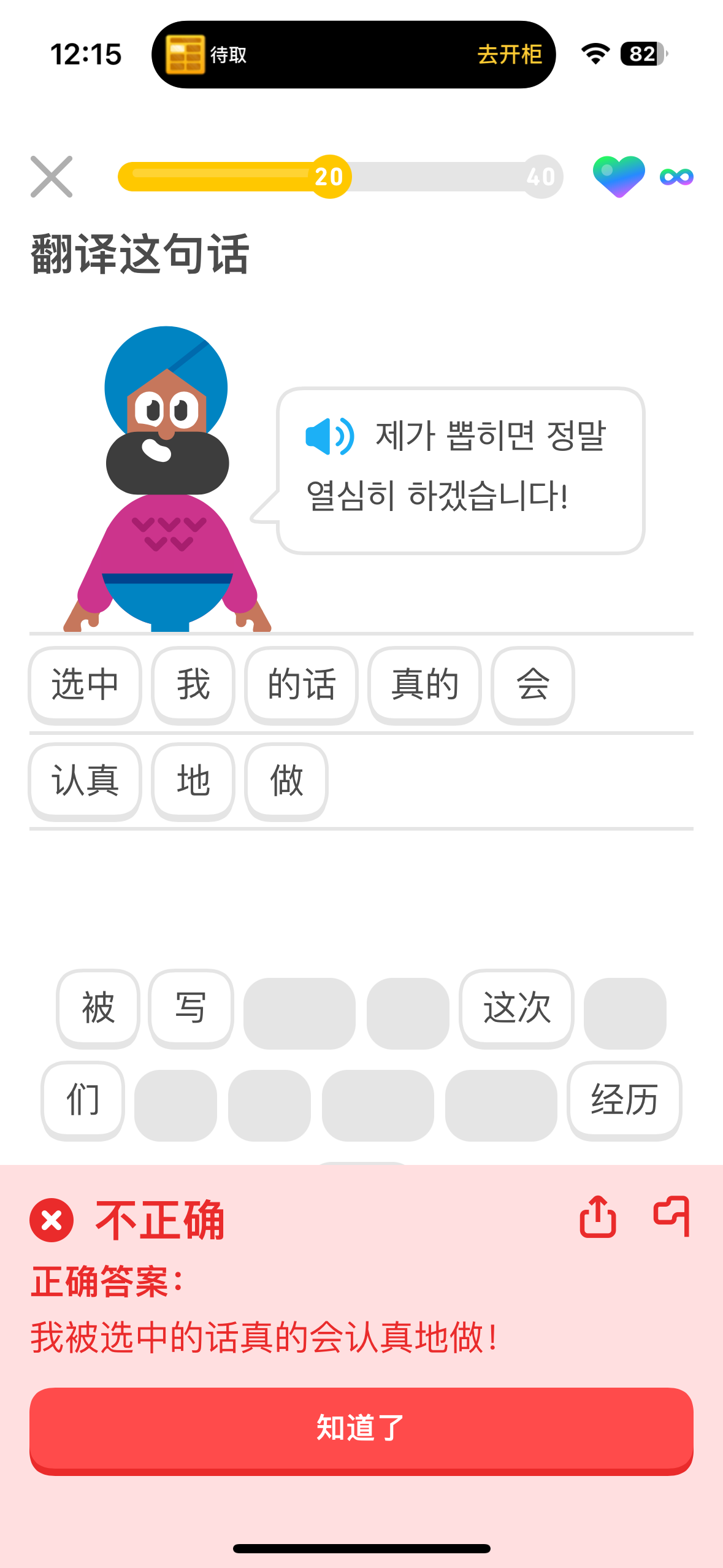Select the 经历 word from the bank
Screen dimensions: 723x1568
pyautogui.click(x=624, y=1101)
